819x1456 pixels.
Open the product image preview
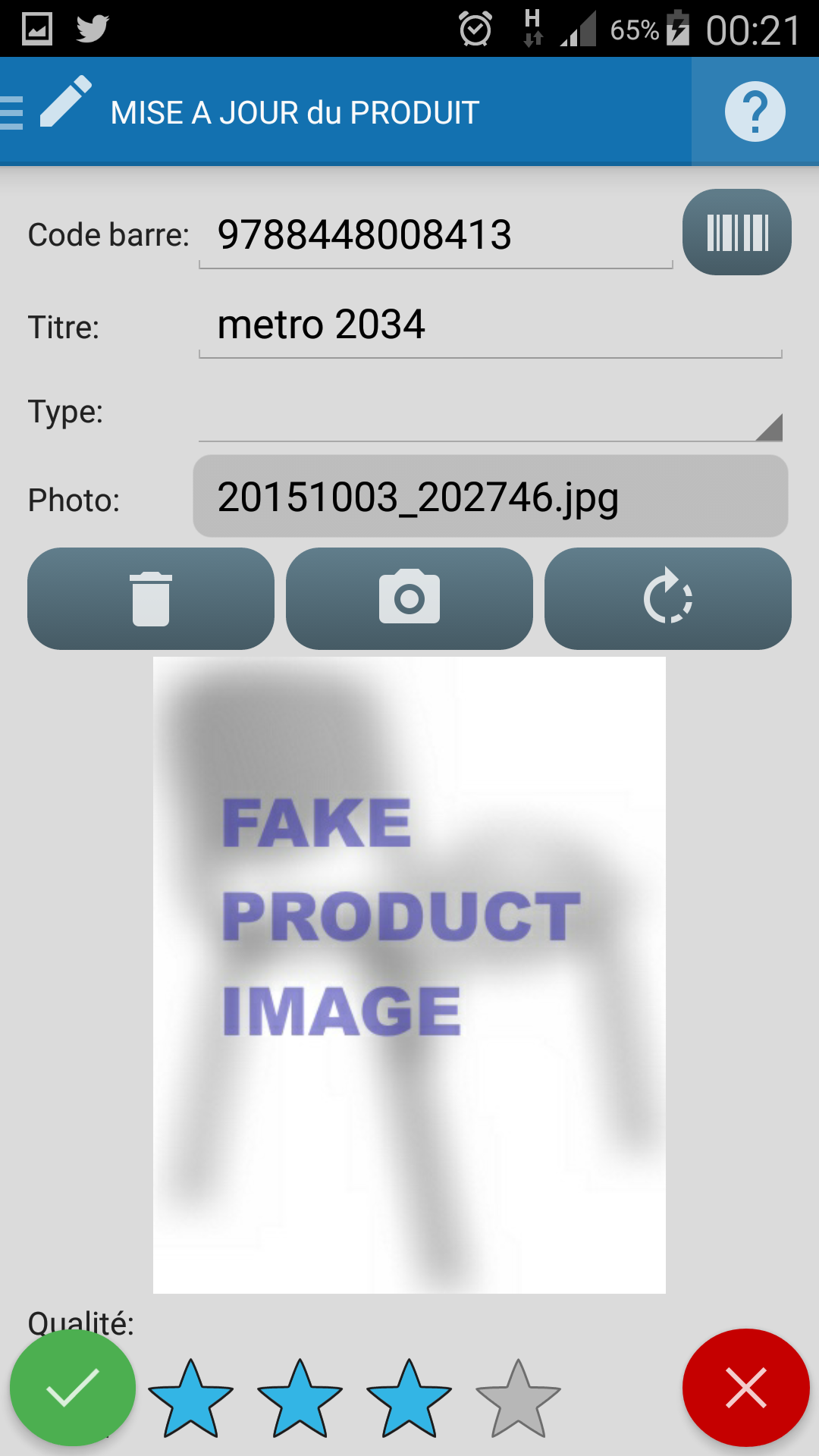pos(409,974)
